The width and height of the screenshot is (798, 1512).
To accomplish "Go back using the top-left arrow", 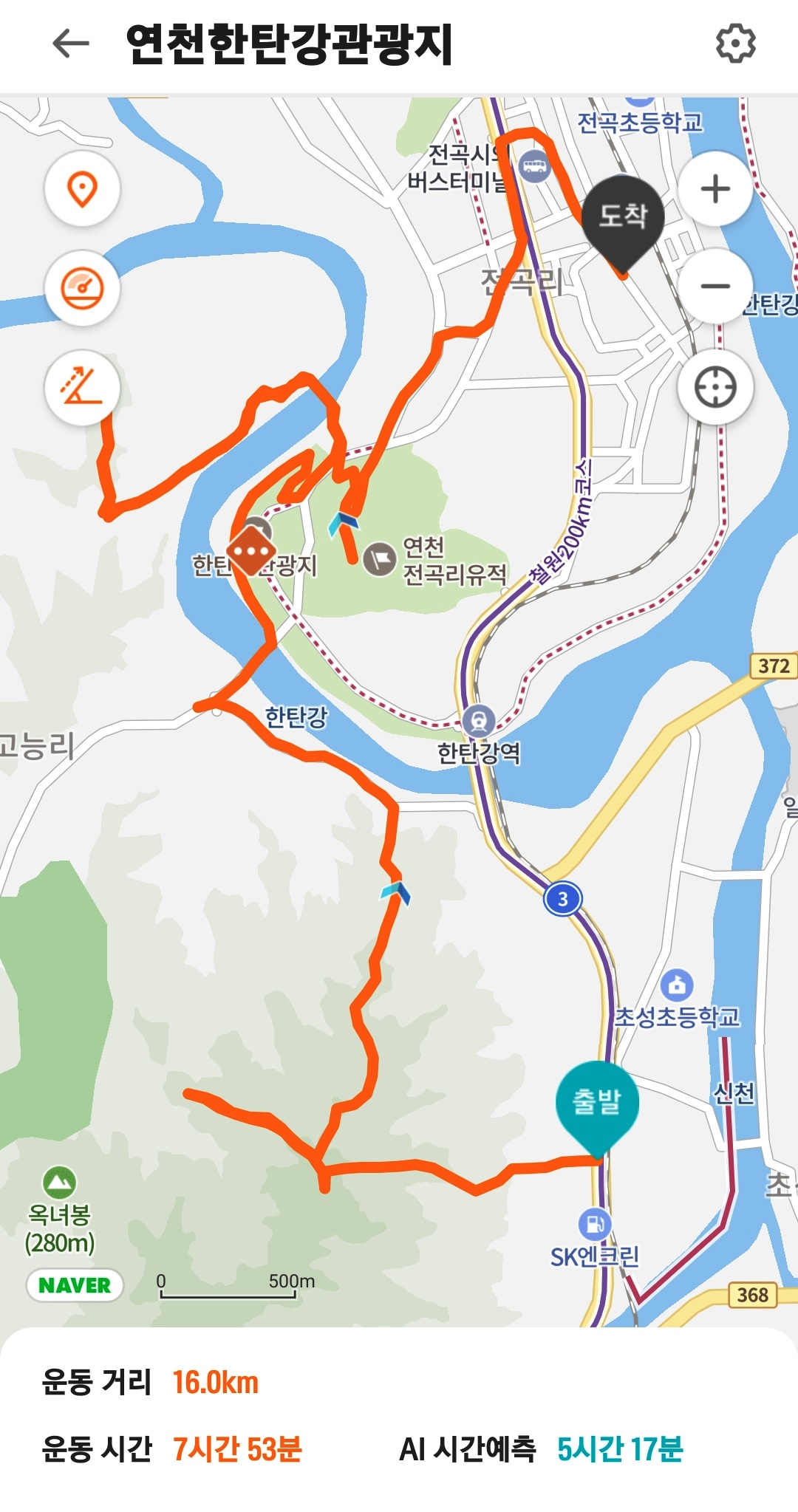I will (71, 44).
